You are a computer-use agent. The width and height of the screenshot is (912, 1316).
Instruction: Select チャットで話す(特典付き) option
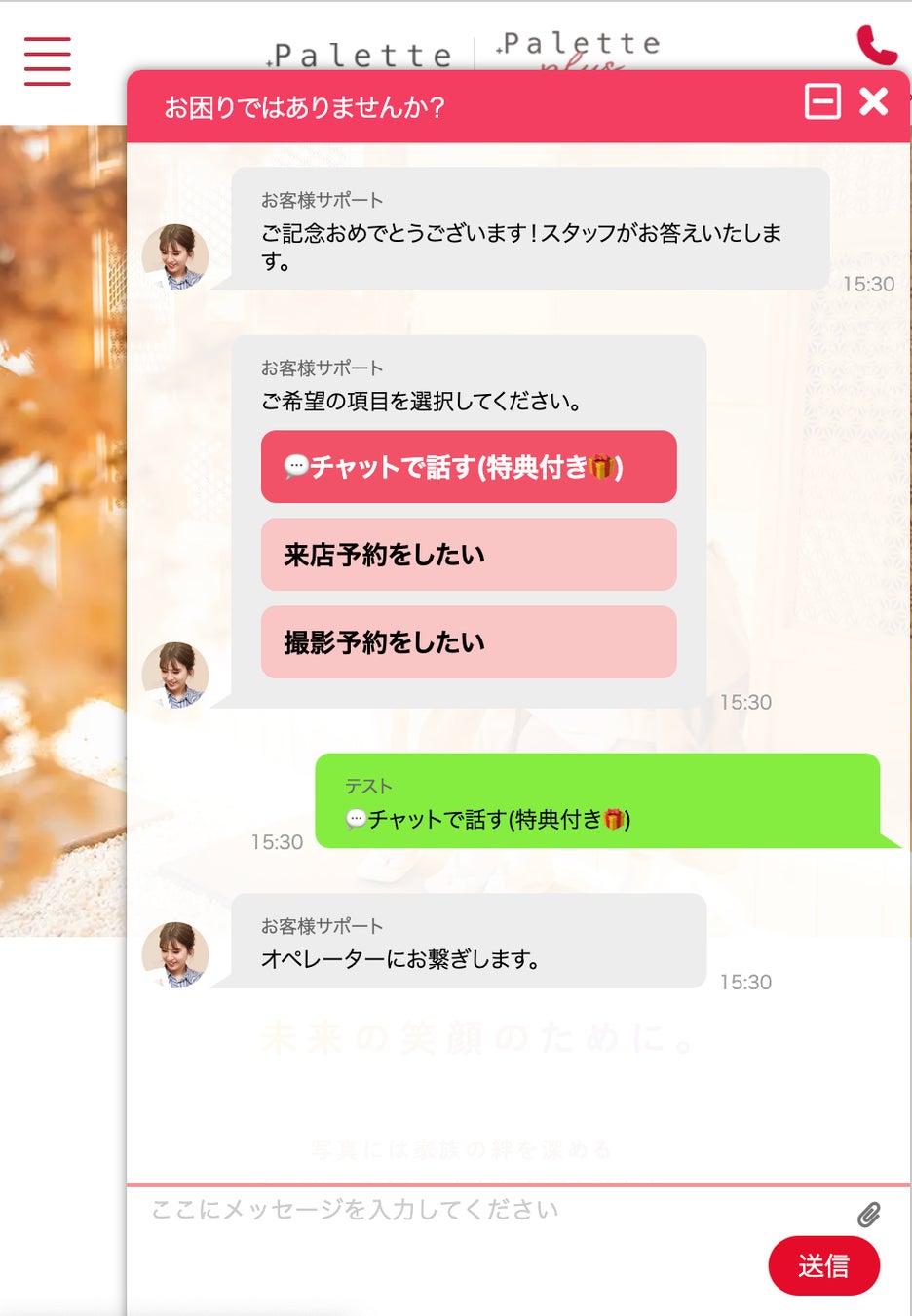click(x=469, y=467)
